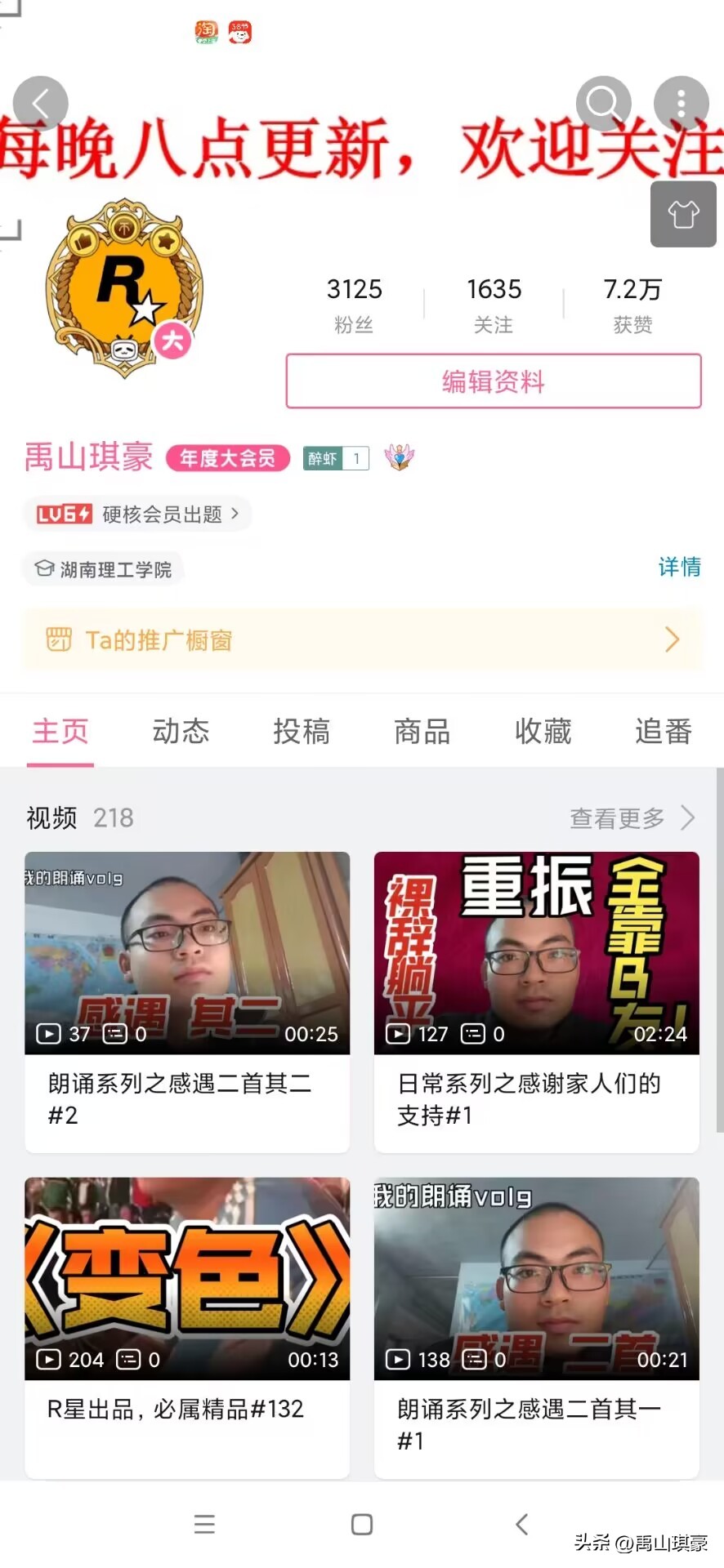This screenshot has width=724, height=1568.
Task: Open the three-dot more options menu
Action: (x=681, y=103)
